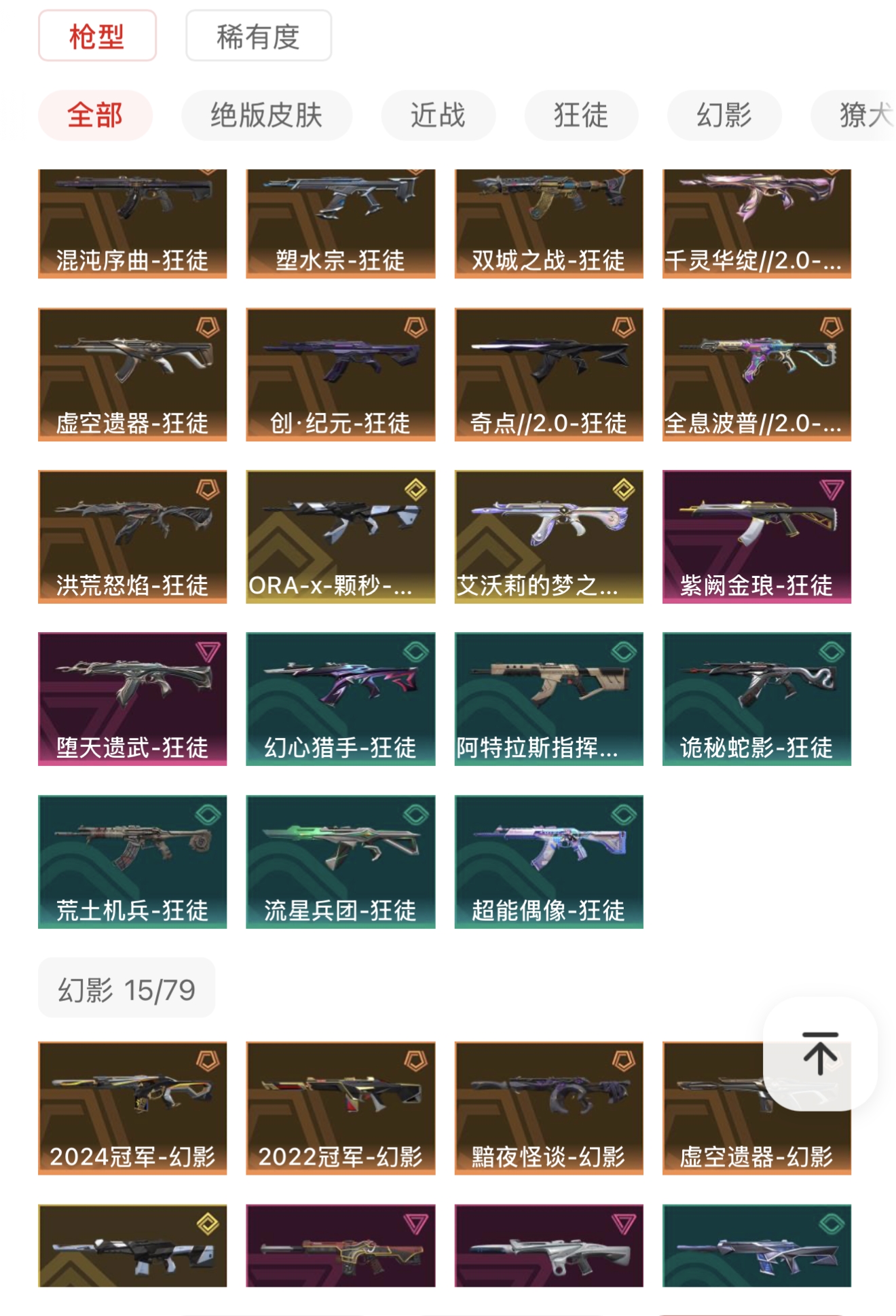The height and width of the screenshot is (1316, 896).
Task: Filter by 绝版皮肤 chip
Action: [266, 115]
